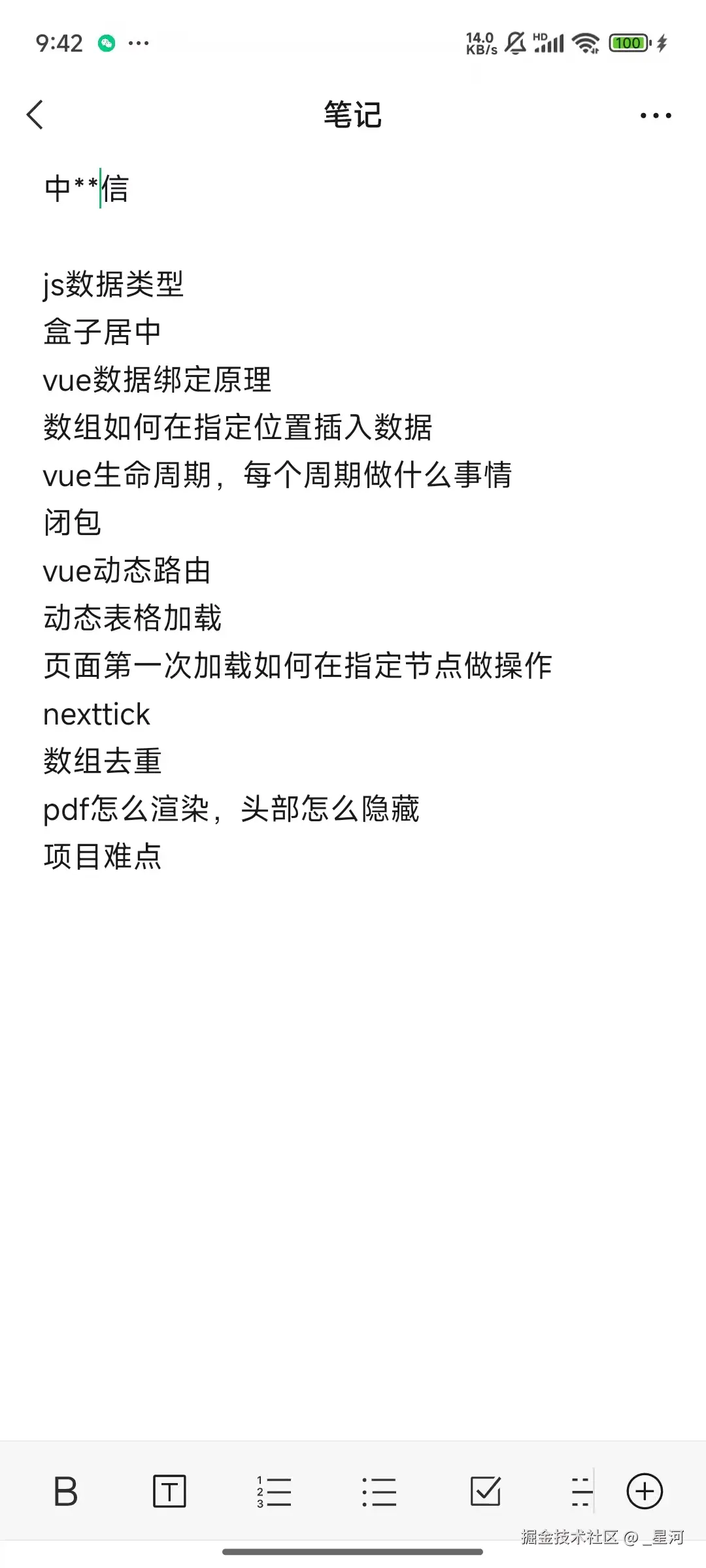
Task: Apply bulleted list formatting
Action: (x=379, y=1492)
